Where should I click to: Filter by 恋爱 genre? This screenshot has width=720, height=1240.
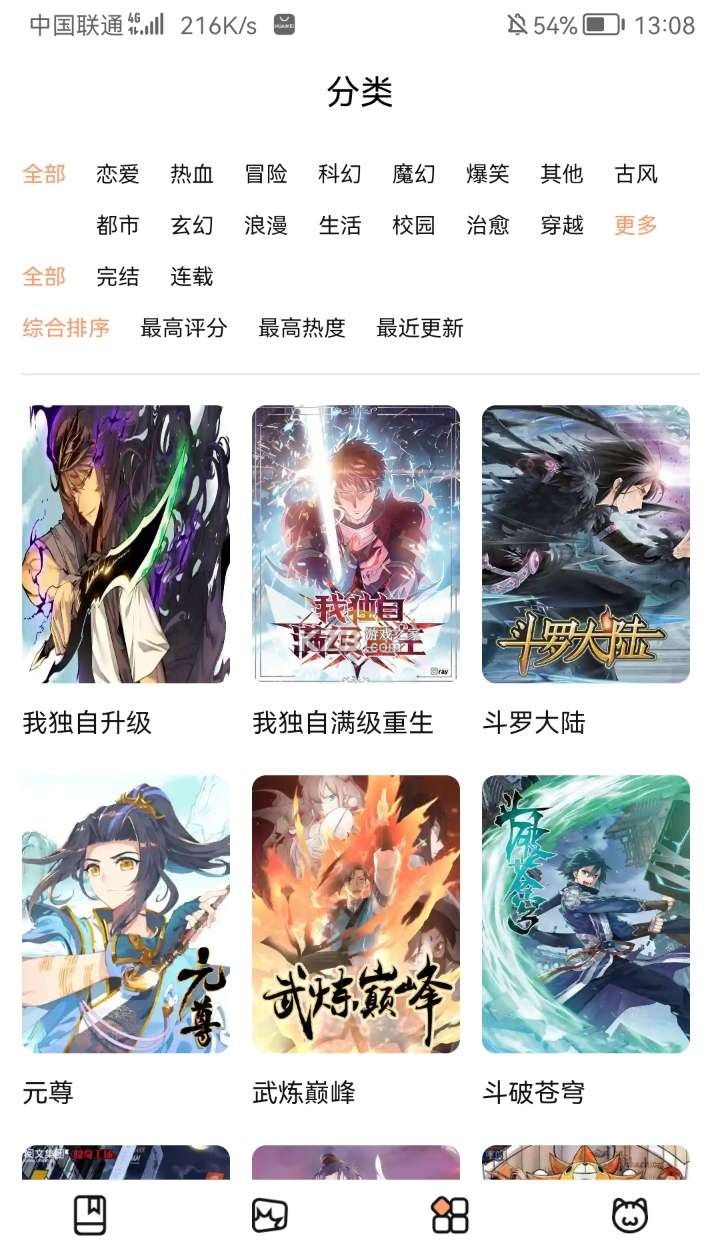(x=118, y=174)
